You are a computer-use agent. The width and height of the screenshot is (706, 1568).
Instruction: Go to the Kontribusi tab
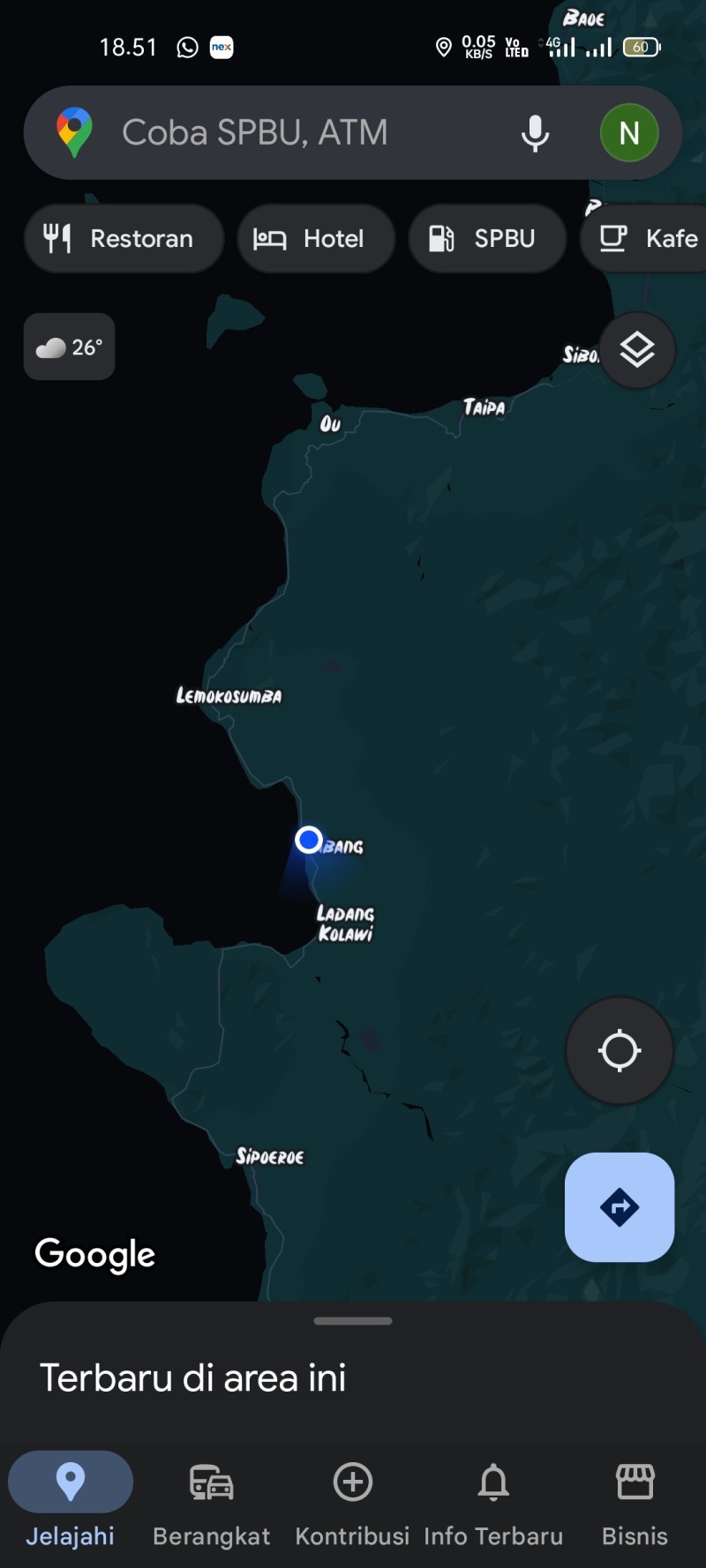352,1501
